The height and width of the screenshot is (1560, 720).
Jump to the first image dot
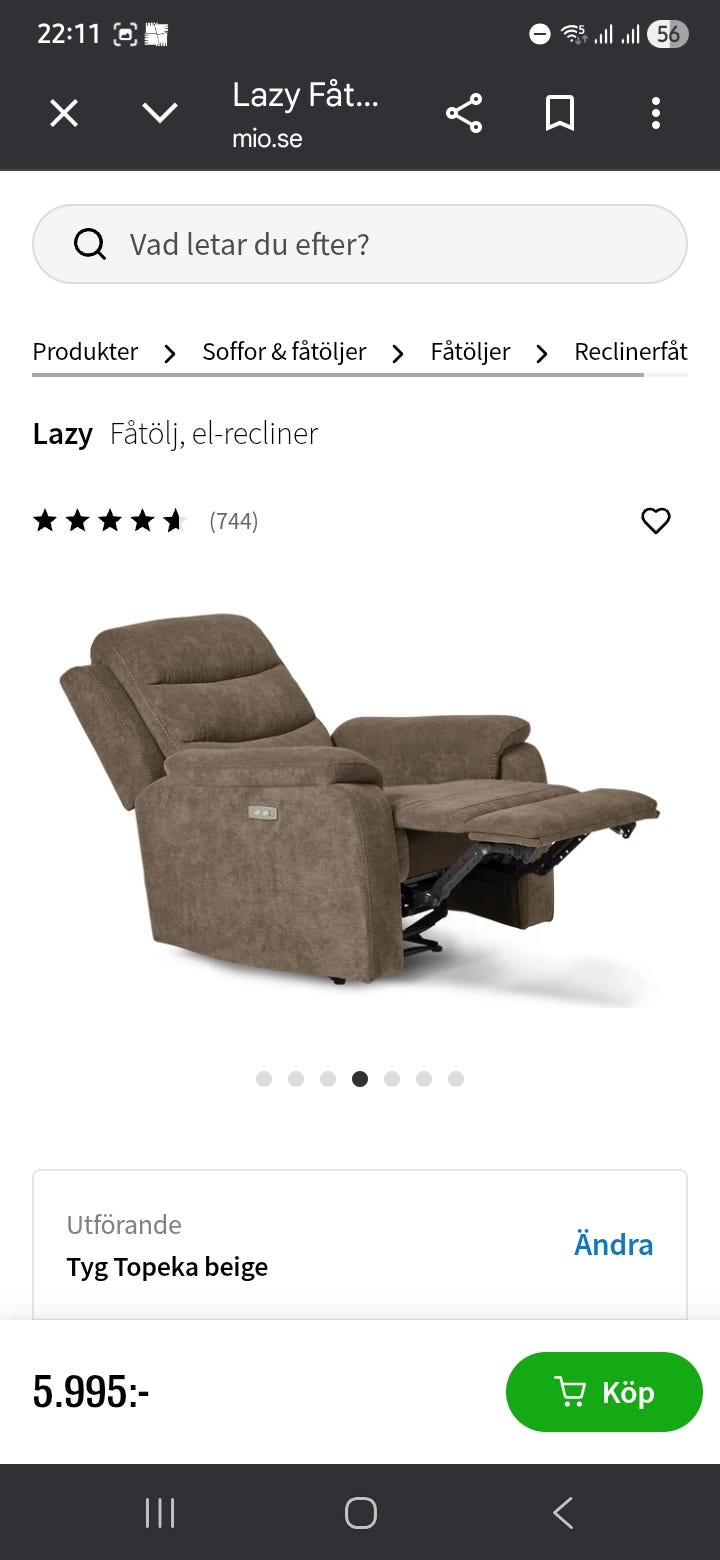[x=264, y=1079]
